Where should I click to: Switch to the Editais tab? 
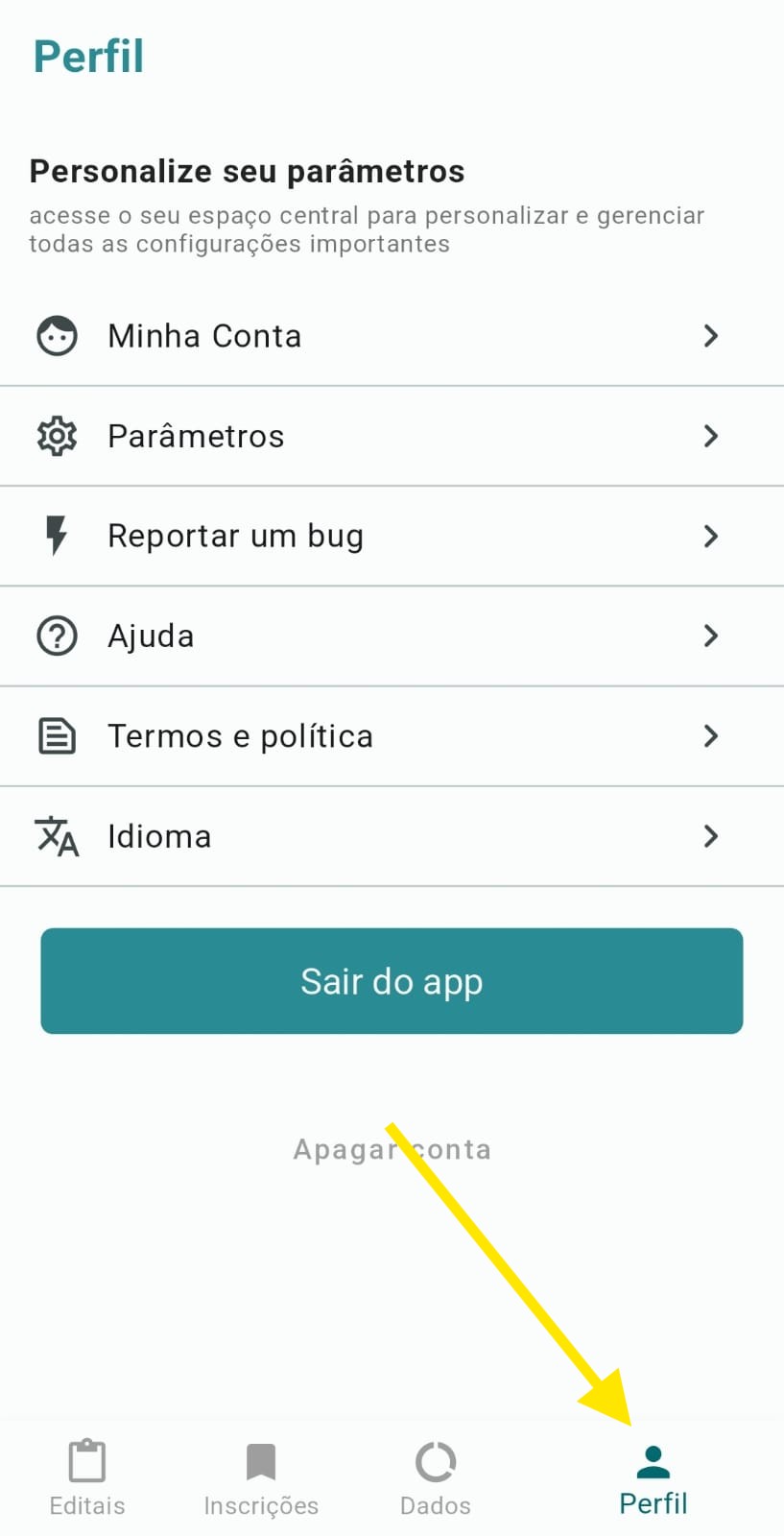click(87, 1478)
